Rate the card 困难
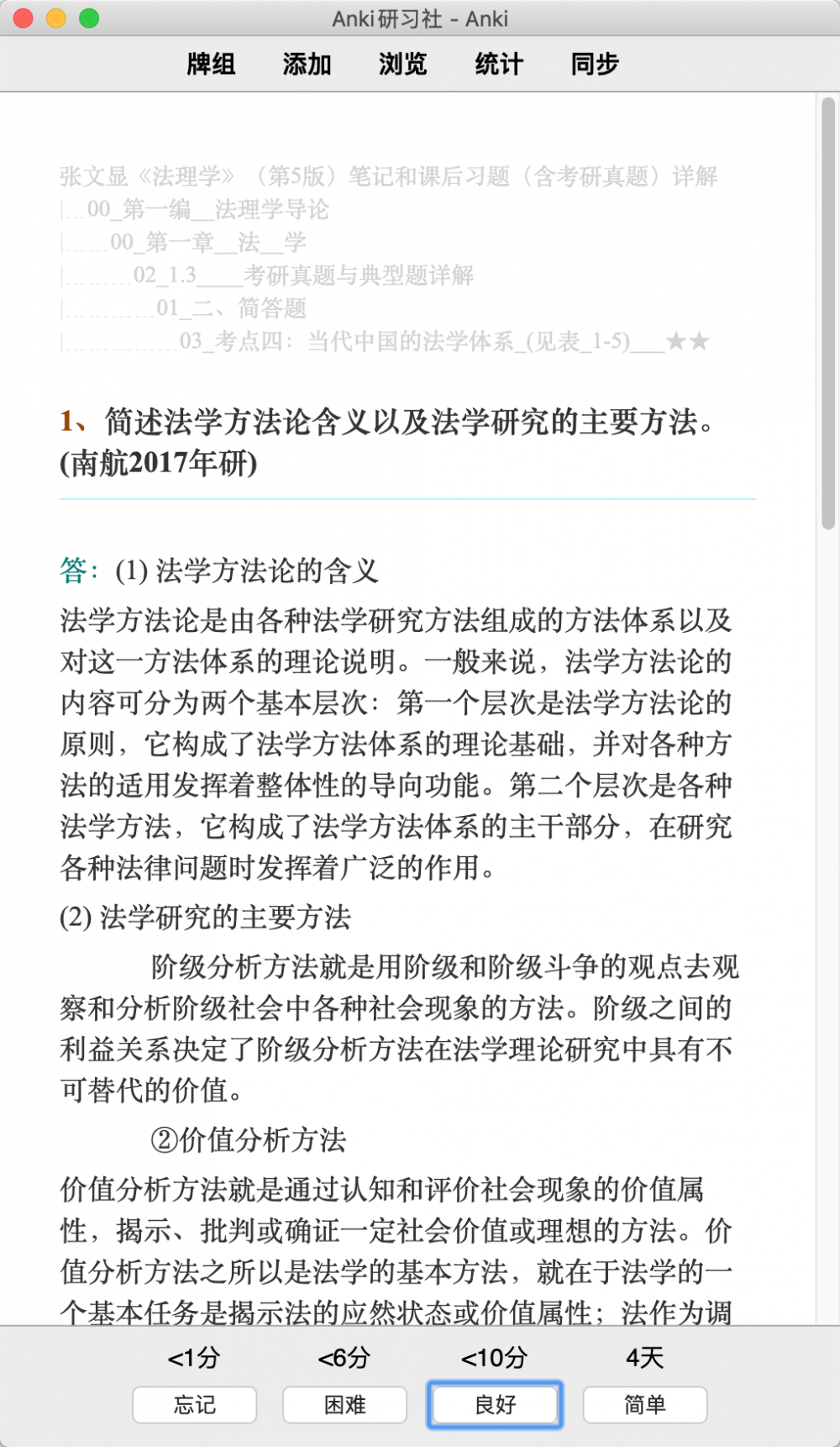 click(344, 1404)
